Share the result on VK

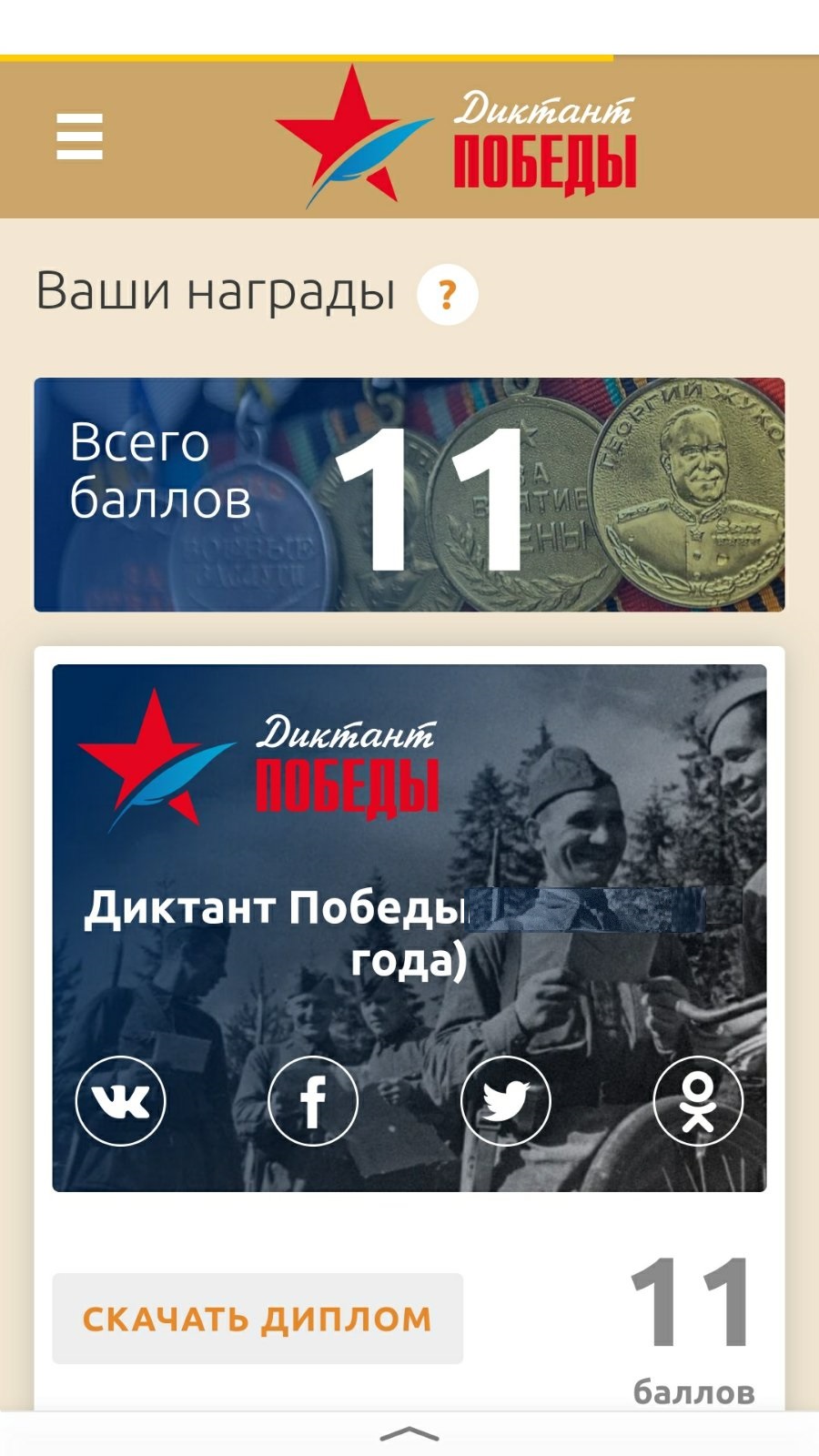coord(121,1100)
